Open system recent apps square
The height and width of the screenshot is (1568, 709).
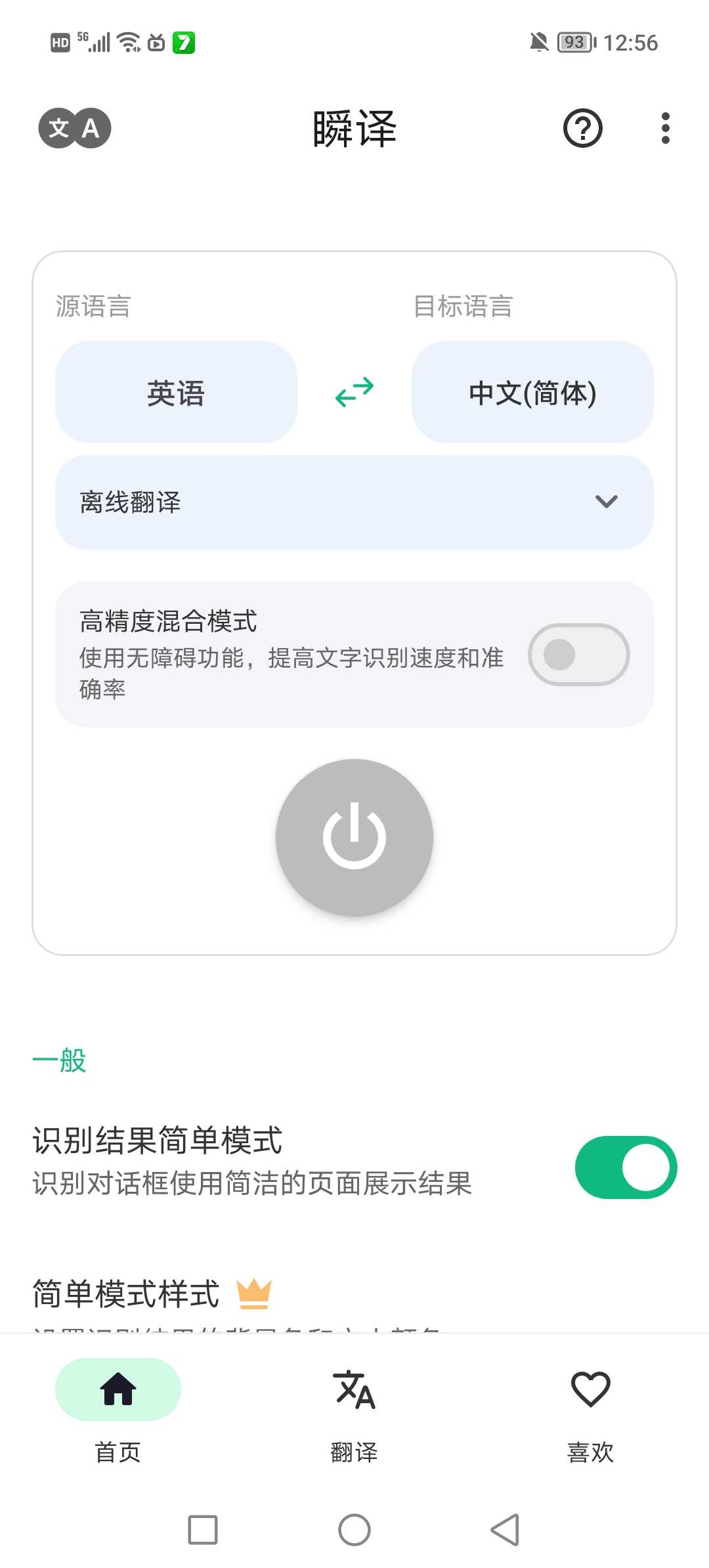[203, 1530]
